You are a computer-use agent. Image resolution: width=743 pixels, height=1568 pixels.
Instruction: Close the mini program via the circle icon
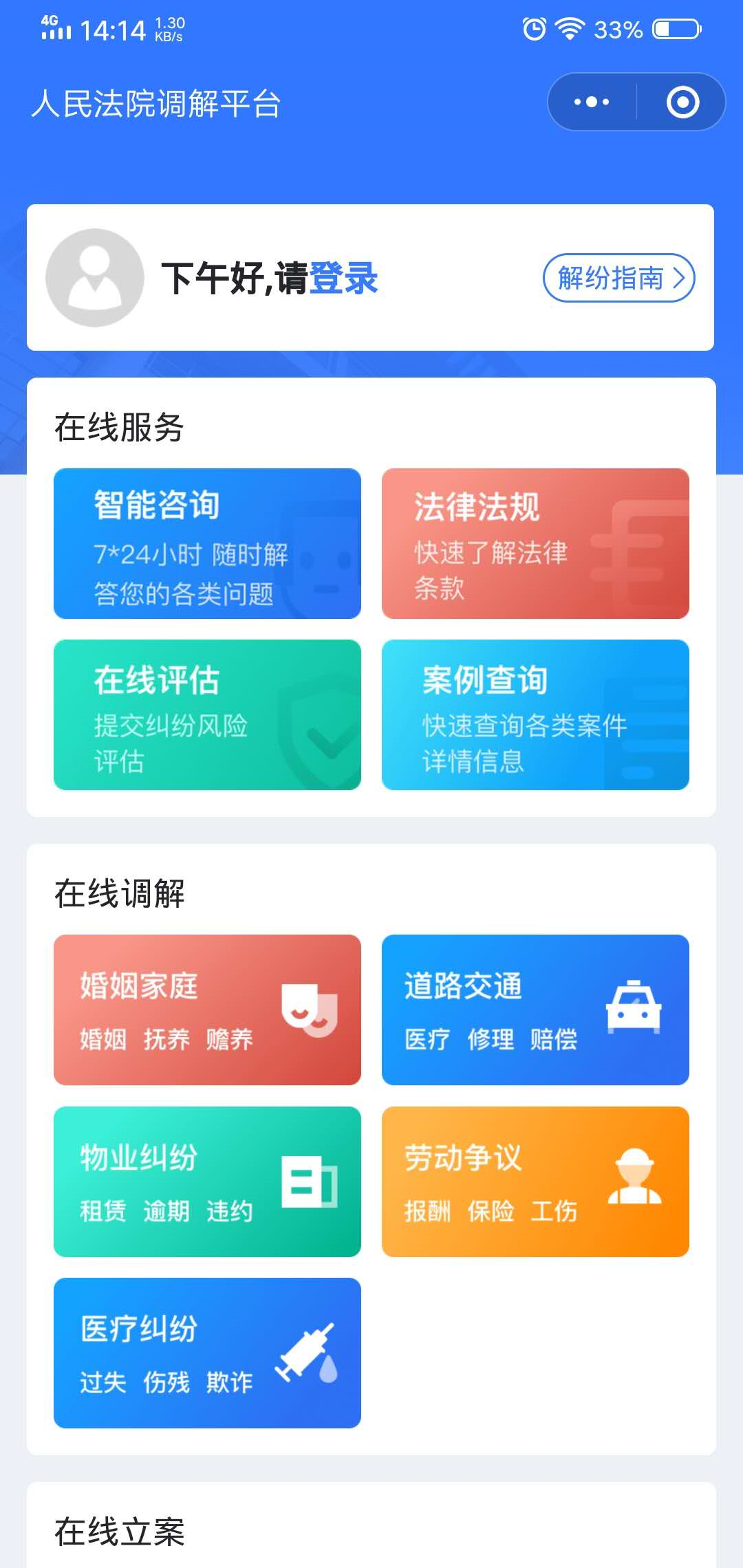point(682,102)
